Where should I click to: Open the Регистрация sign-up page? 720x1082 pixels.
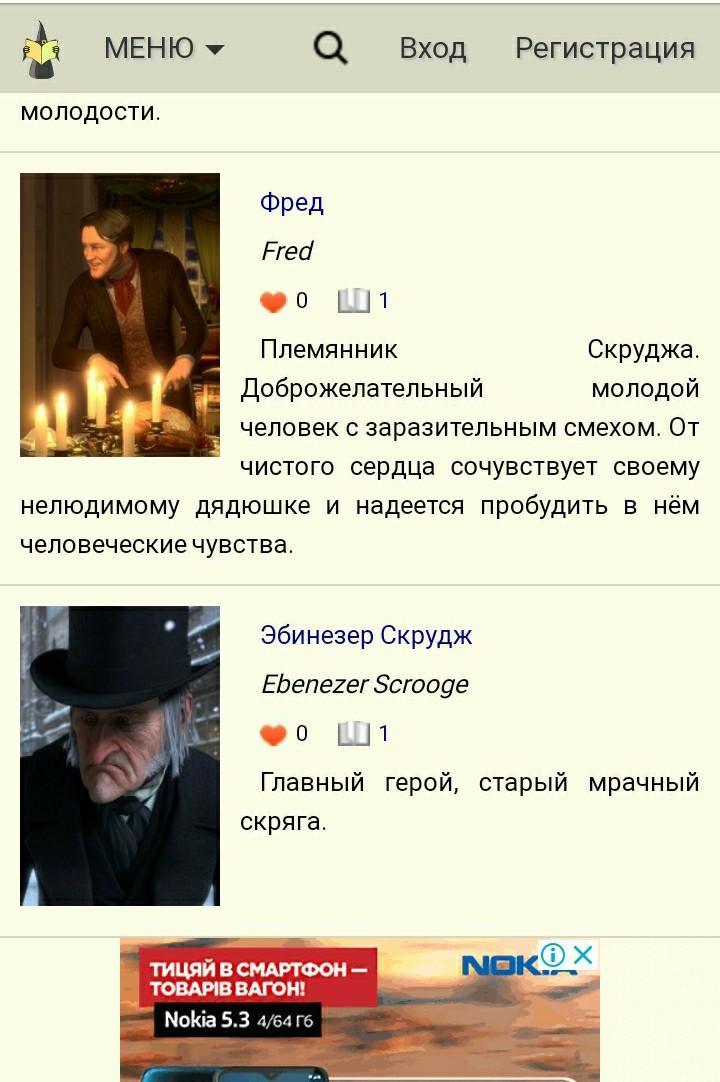pos(604,48)
